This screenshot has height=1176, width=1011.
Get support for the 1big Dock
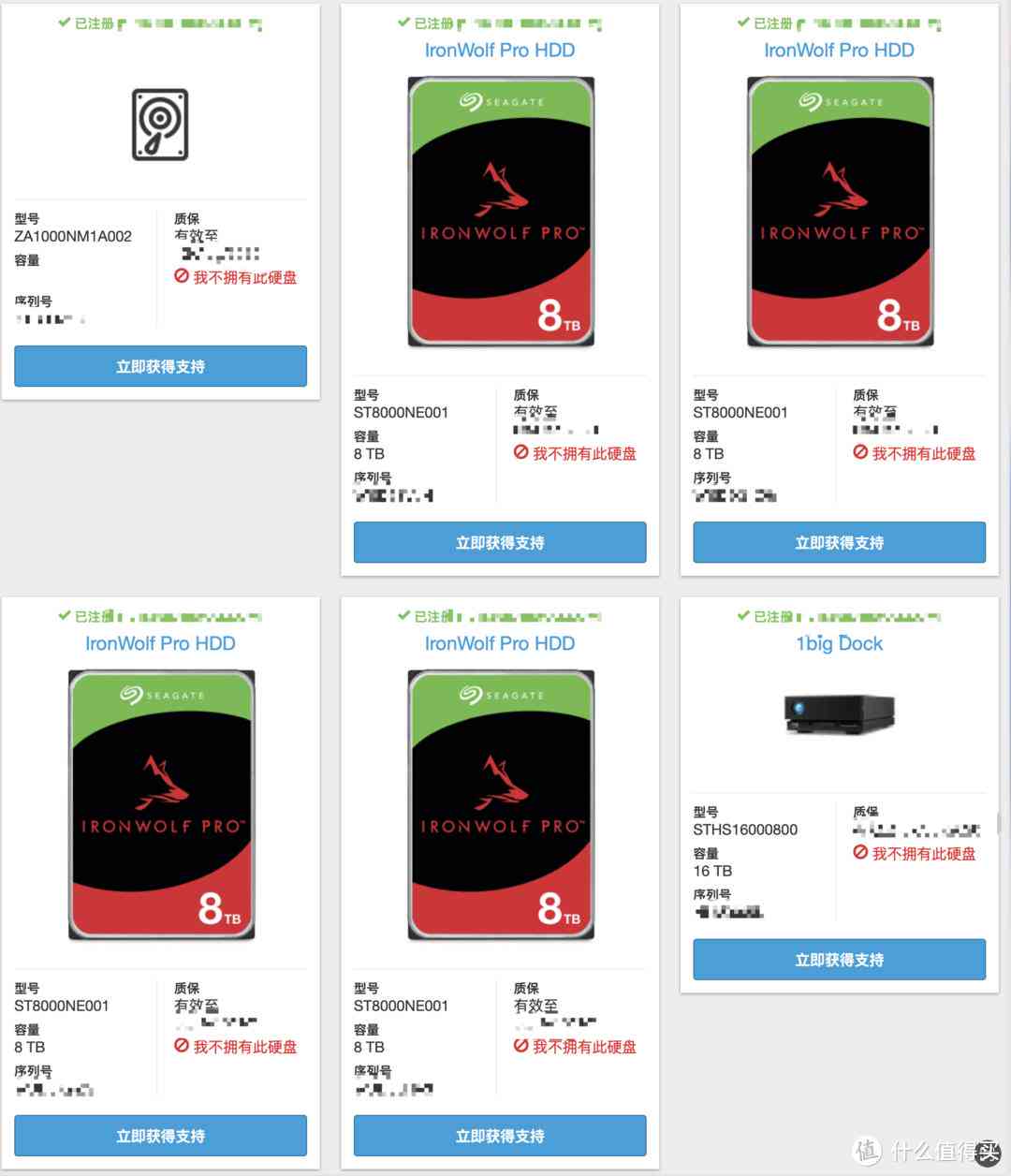click(x=839, y=960)
